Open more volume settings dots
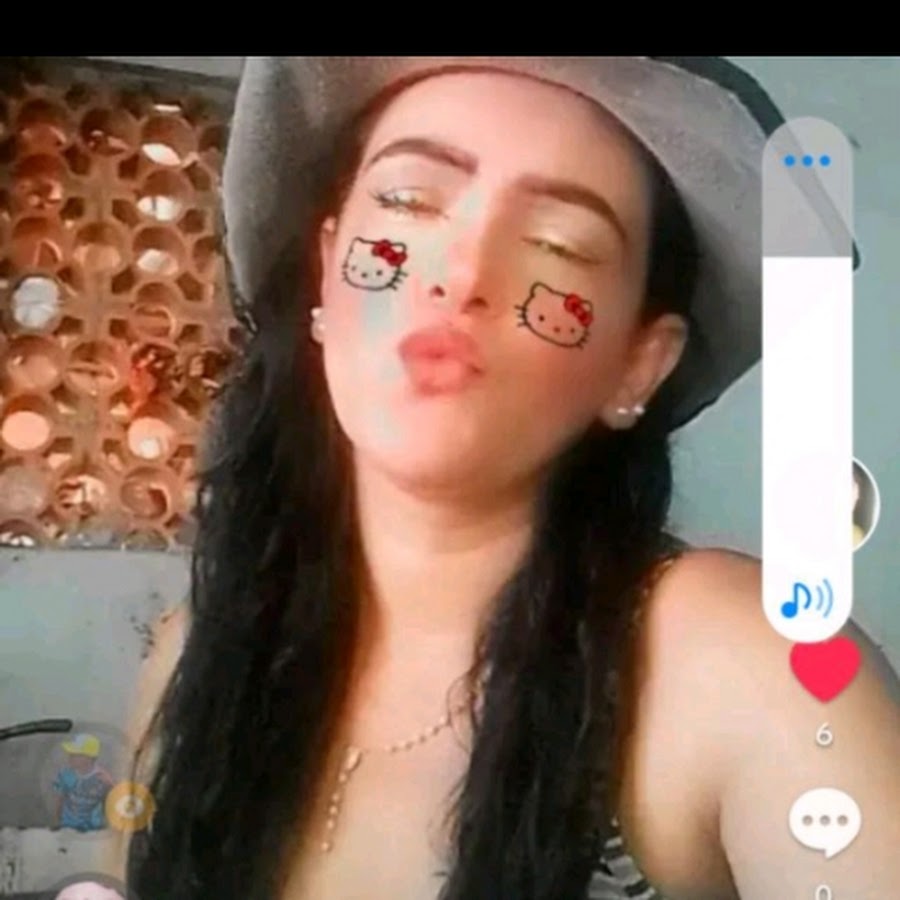 tap(807, 161)
